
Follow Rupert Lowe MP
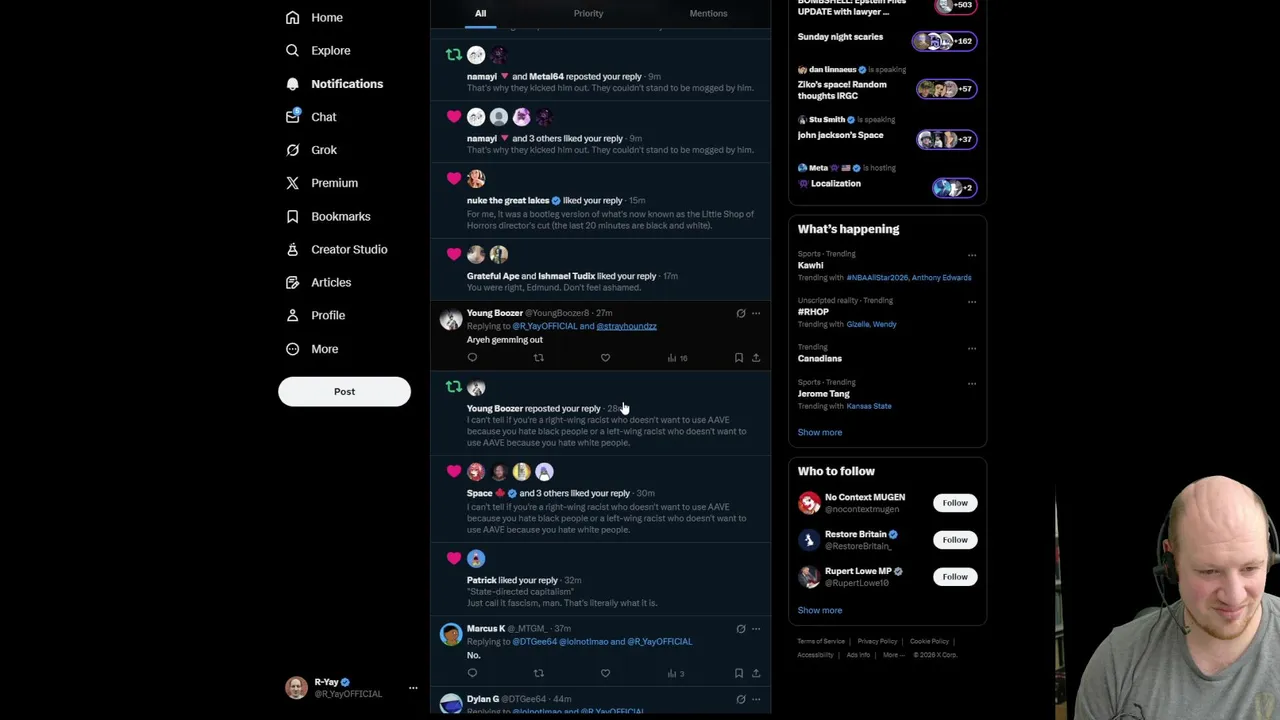click(954, 577)
